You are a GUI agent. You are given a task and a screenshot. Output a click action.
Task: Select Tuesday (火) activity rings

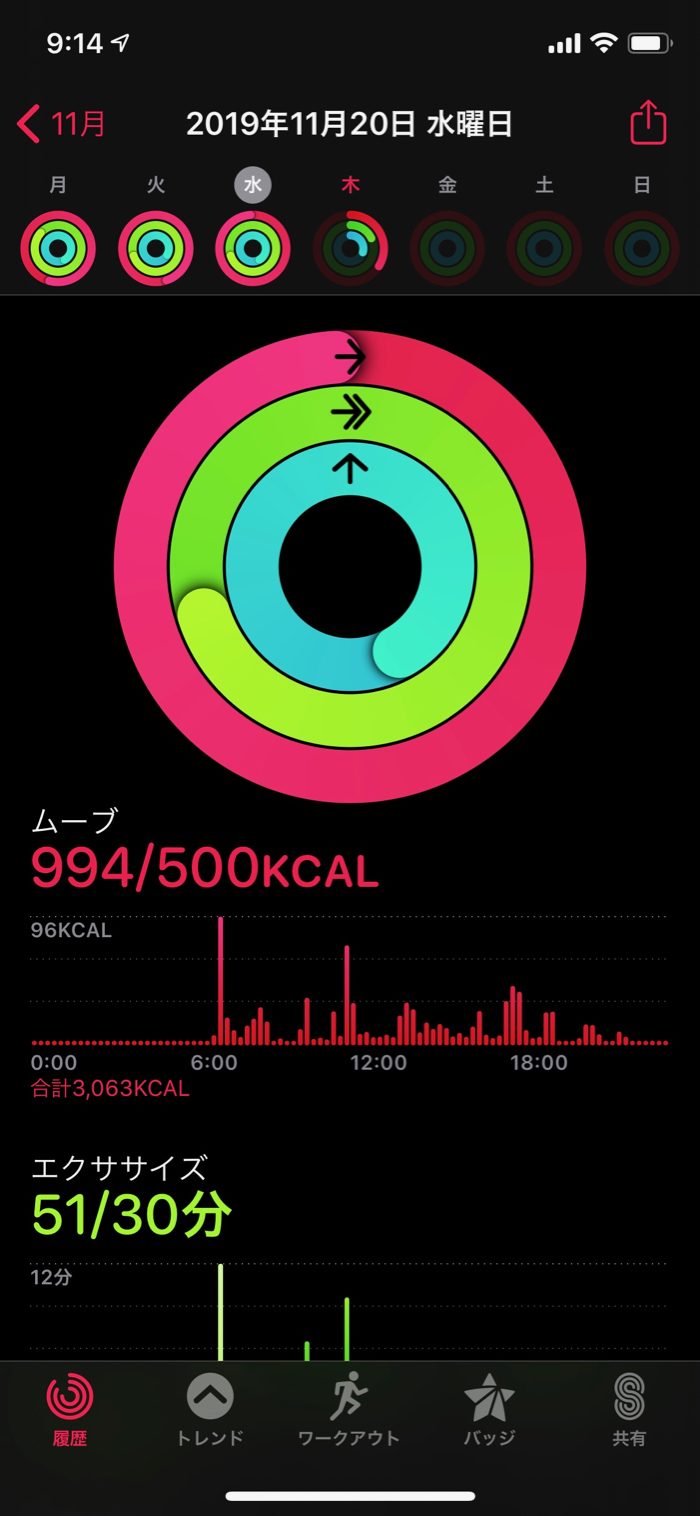pyautogui.click(x=155, y=248)
